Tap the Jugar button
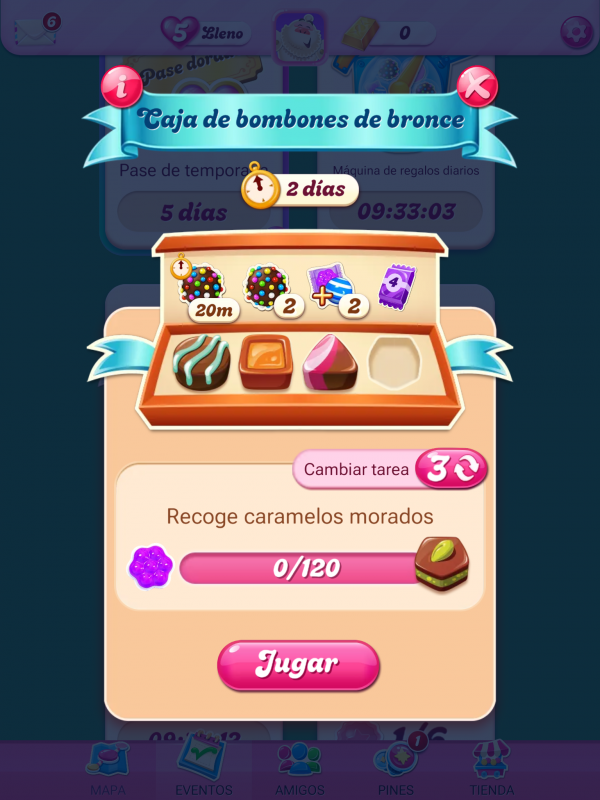This screenshot has height=800, width=600. (x=298, y=664)
